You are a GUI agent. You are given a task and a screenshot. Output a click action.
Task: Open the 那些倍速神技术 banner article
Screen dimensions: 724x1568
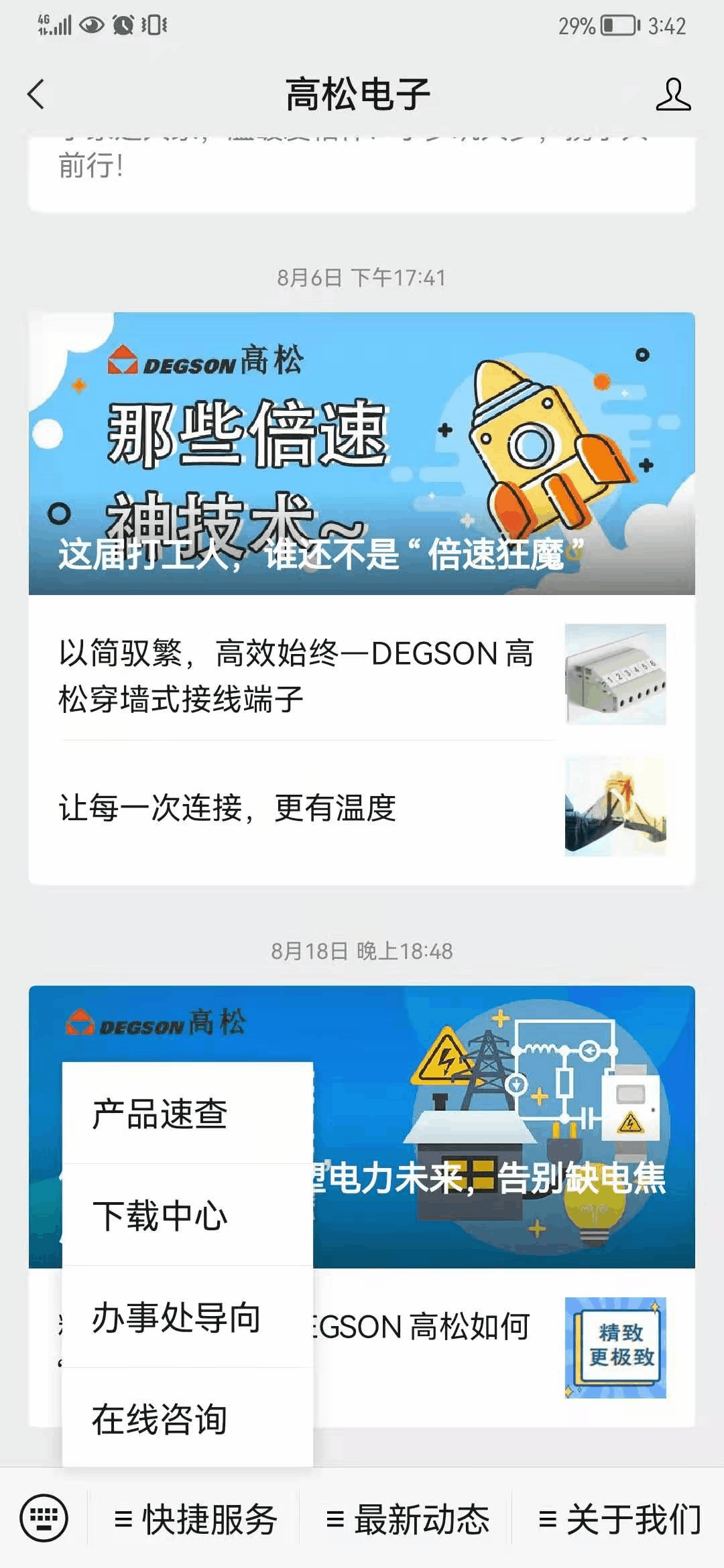[x=362, y=453]
